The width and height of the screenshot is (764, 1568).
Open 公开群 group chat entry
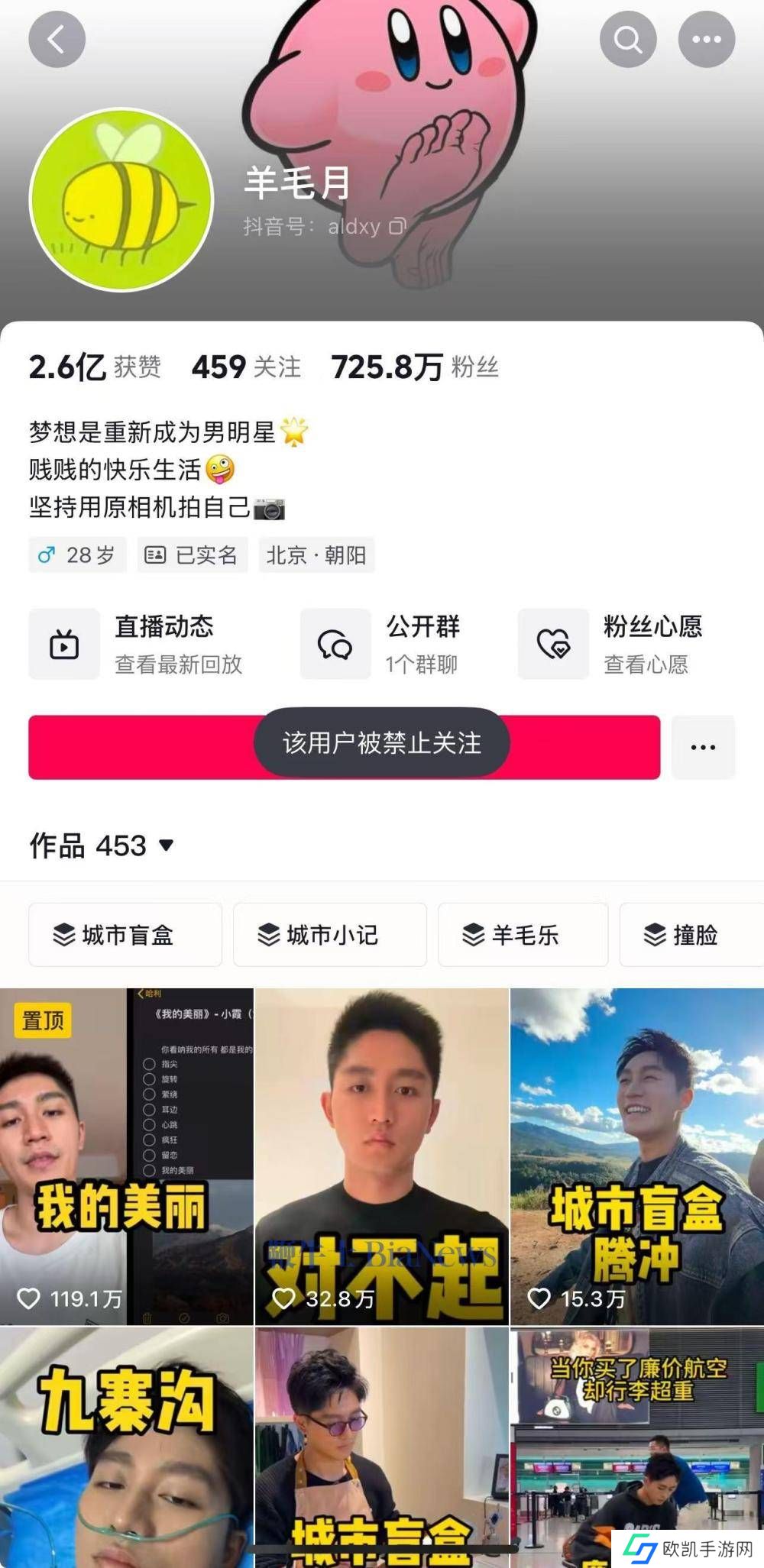pyautogui.click(x=382, y=644)
